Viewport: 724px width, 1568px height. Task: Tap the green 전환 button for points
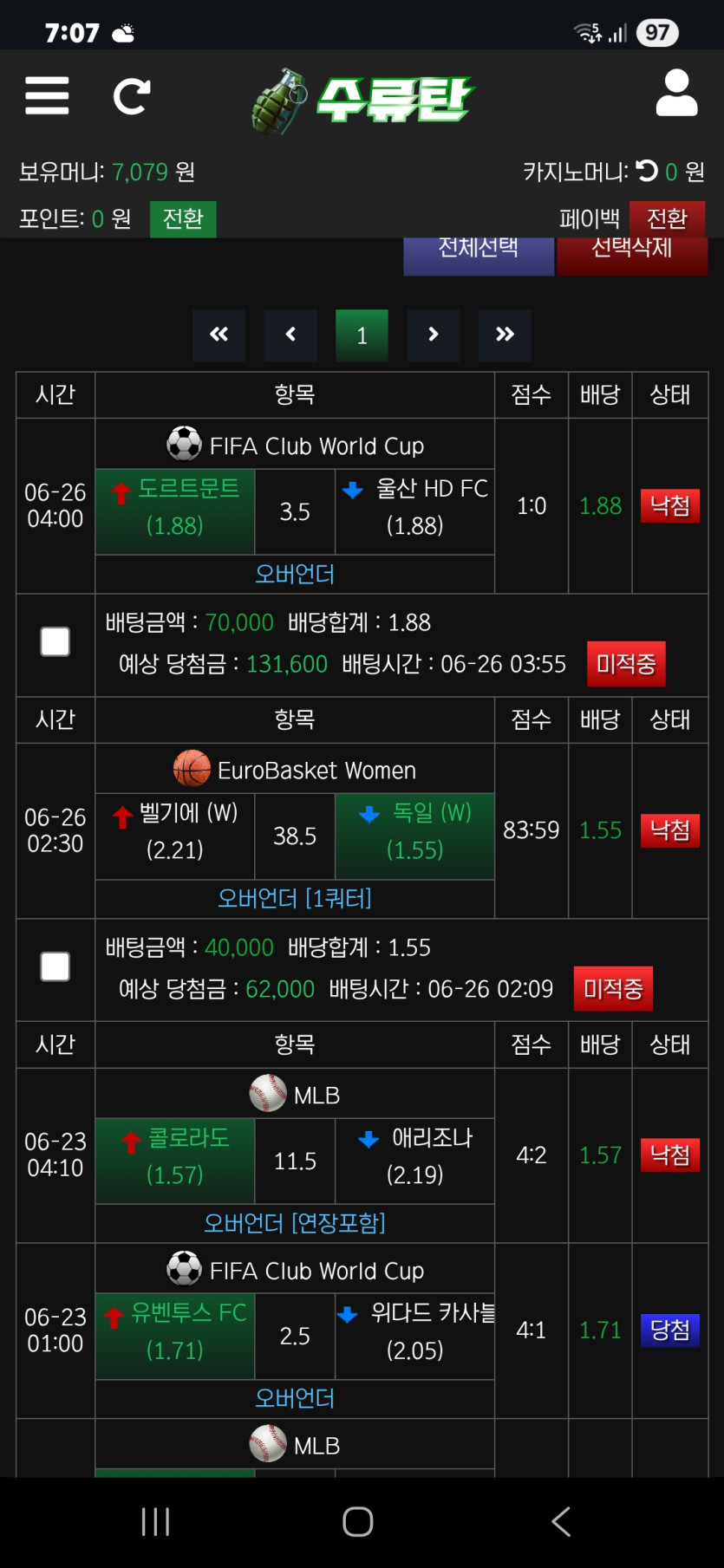(x=183, y=218)
